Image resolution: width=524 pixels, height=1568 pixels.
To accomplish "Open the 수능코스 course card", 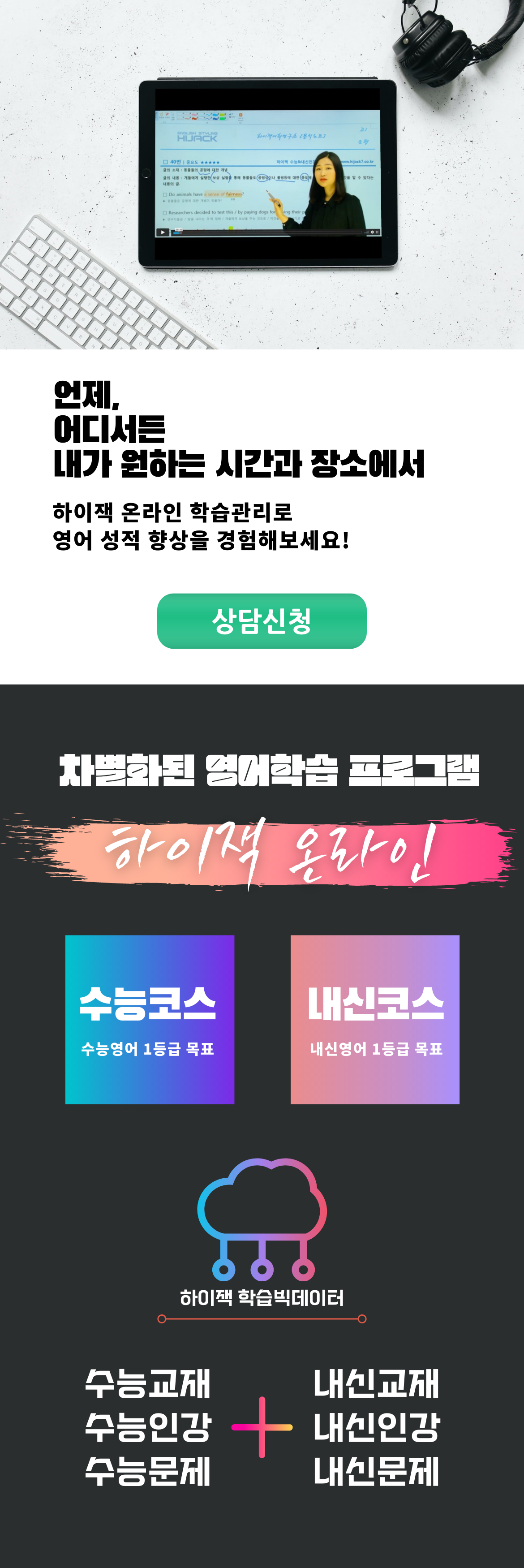I will click(150, 1019).
